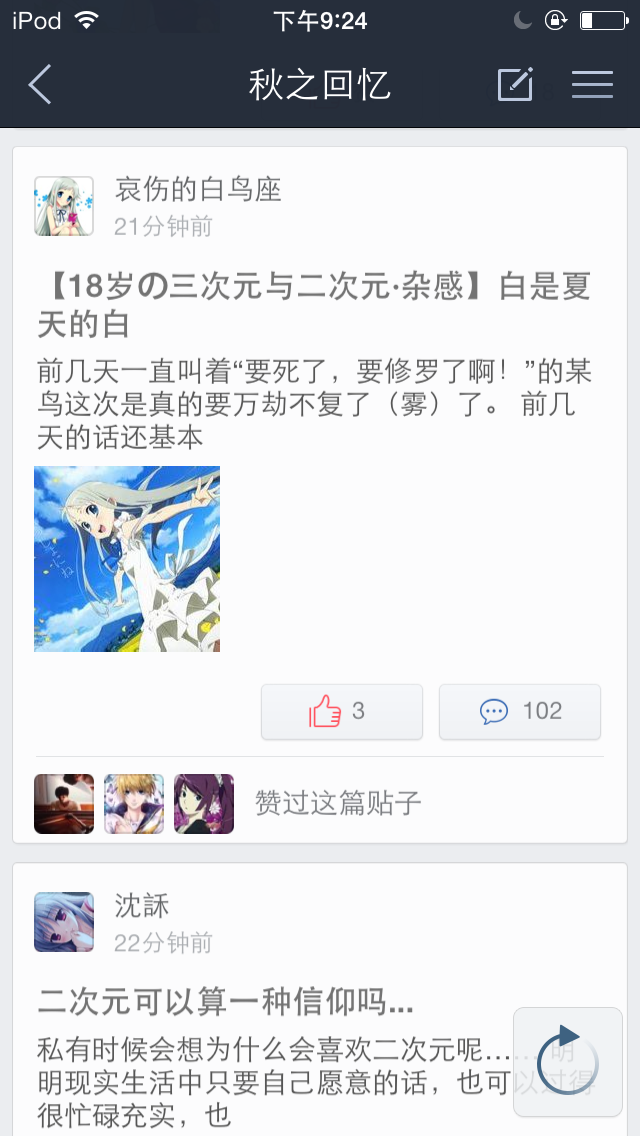Open the post 二次元可以算一种信仰吗
The width and height of the screenshot is (640, 1136).
[225, 1004]
